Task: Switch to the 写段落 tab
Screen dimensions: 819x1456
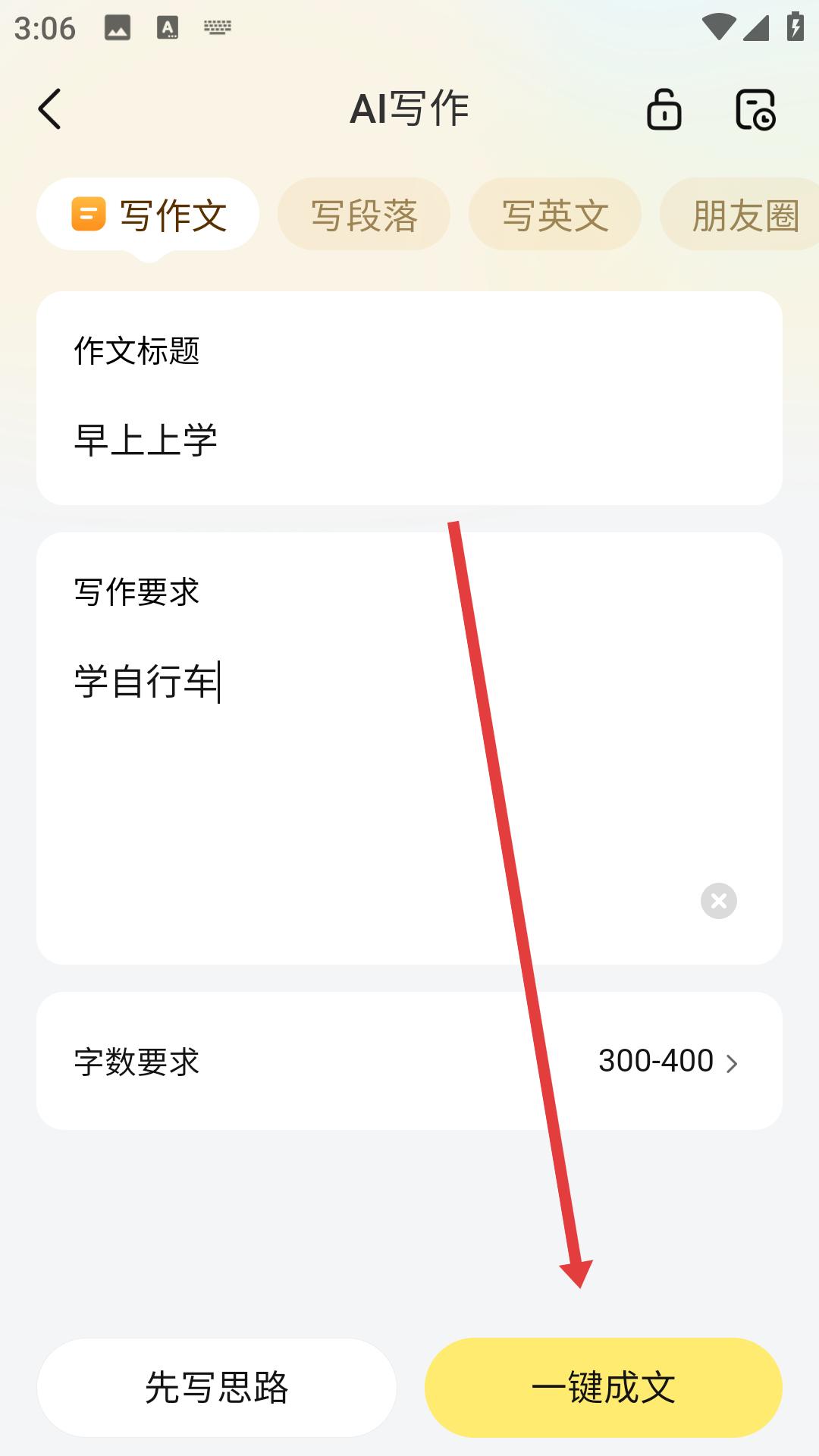Action: pos(364,215)
